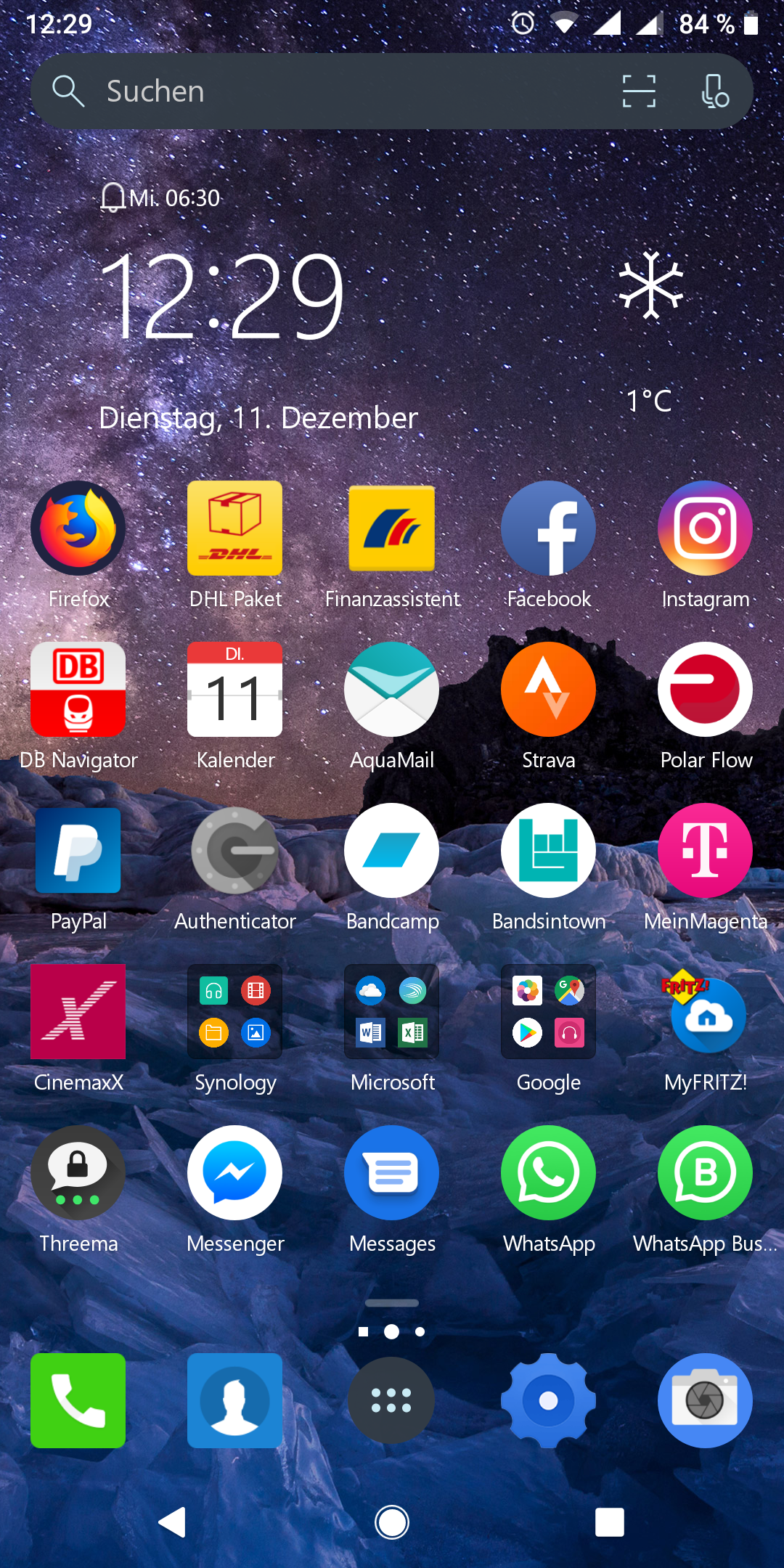Open the Facebook app
This screenshot has width=784, height=1568.
[x=548, y=528]
